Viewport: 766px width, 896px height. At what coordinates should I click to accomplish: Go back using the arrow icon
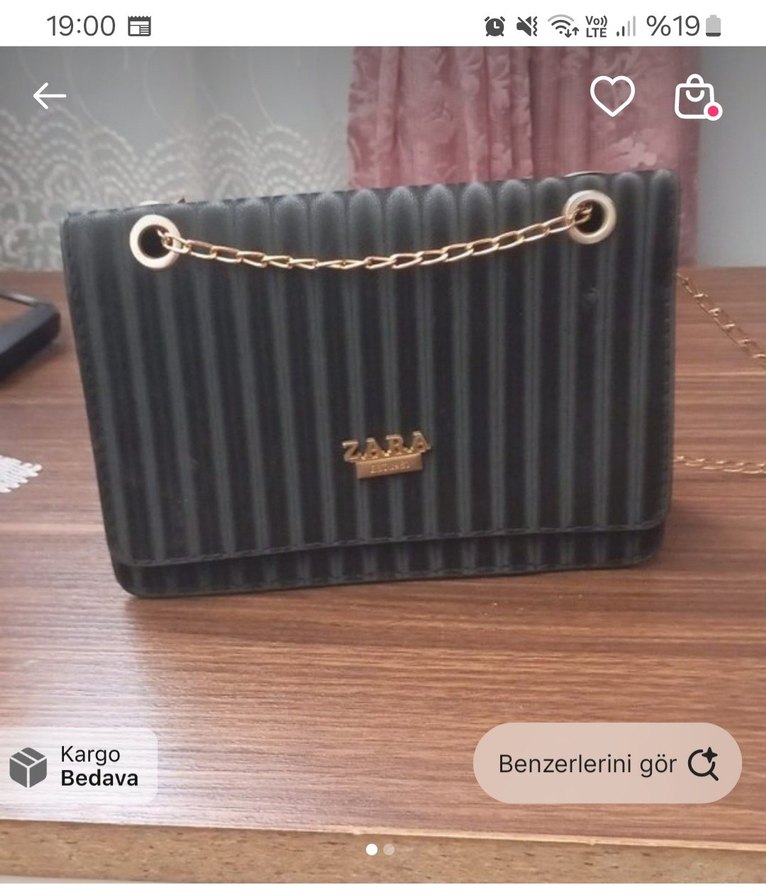(x=49, y=96)
